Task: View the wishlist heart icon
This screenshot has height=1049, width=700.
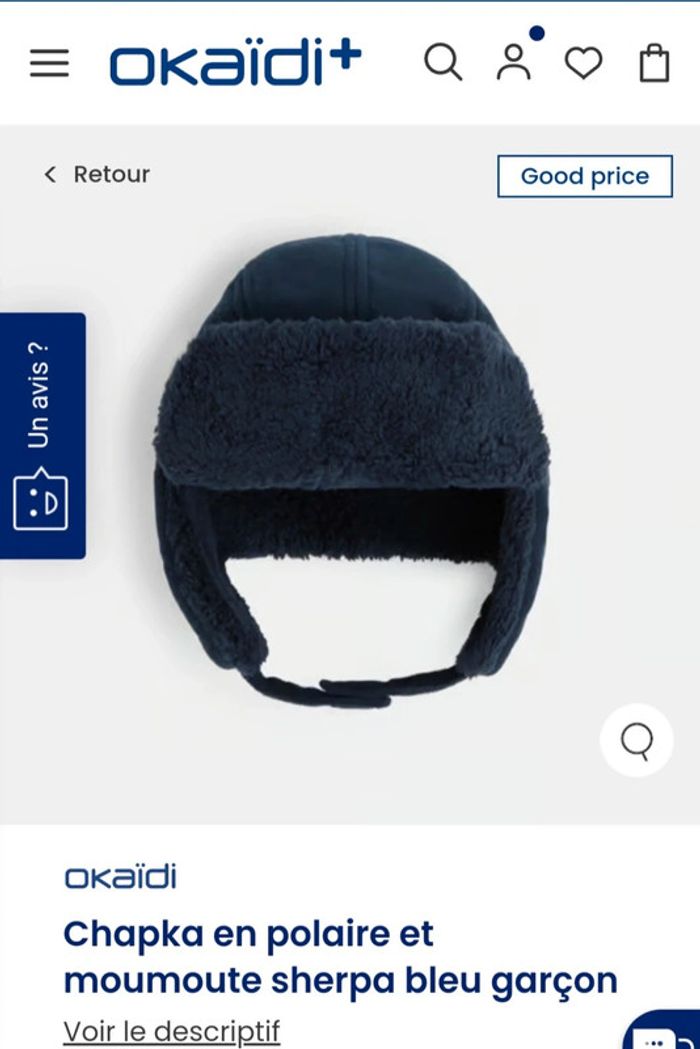Action: [583, 63]
